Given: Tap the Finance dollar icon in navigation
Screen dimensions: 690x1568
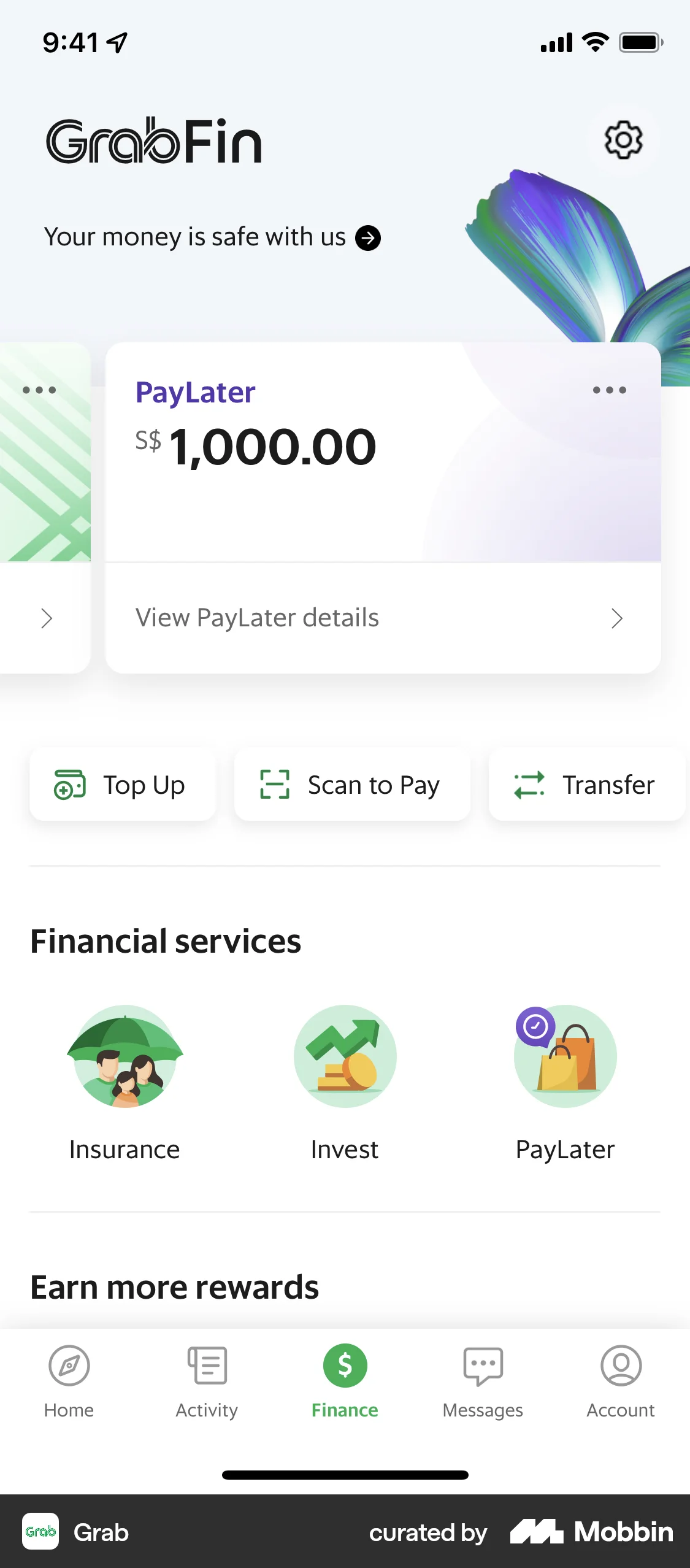Looking at the screenshot, I should pos(345,1366).
